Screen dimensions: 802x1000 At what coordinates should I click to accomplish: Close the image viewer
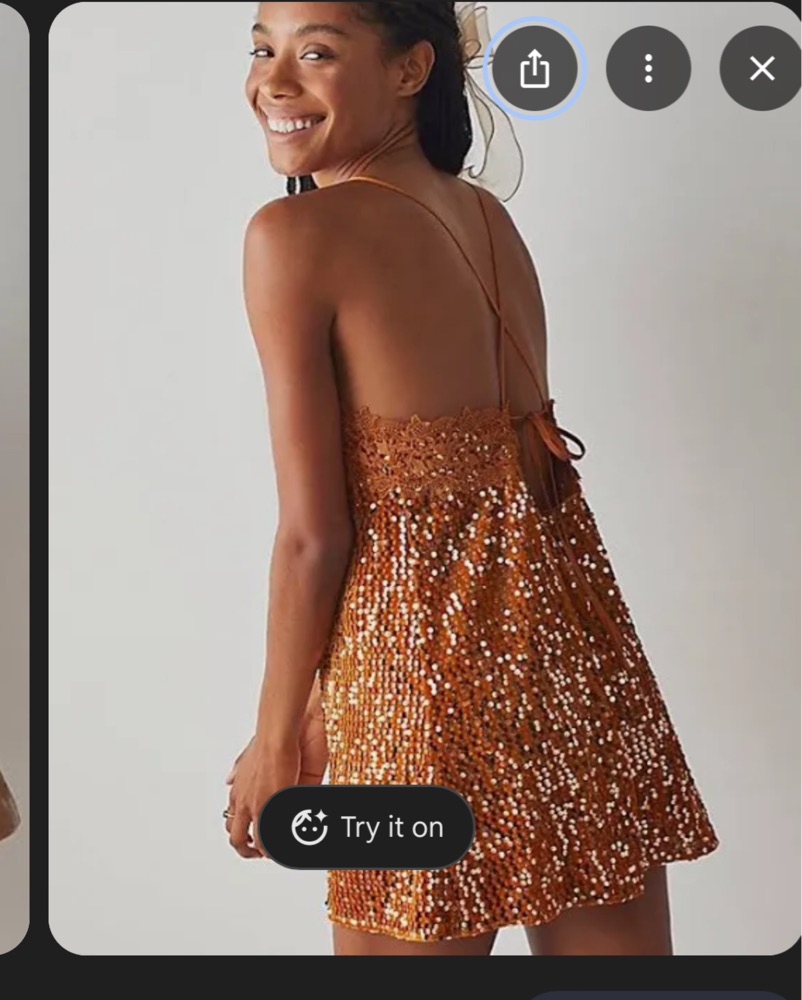[761, 69]
